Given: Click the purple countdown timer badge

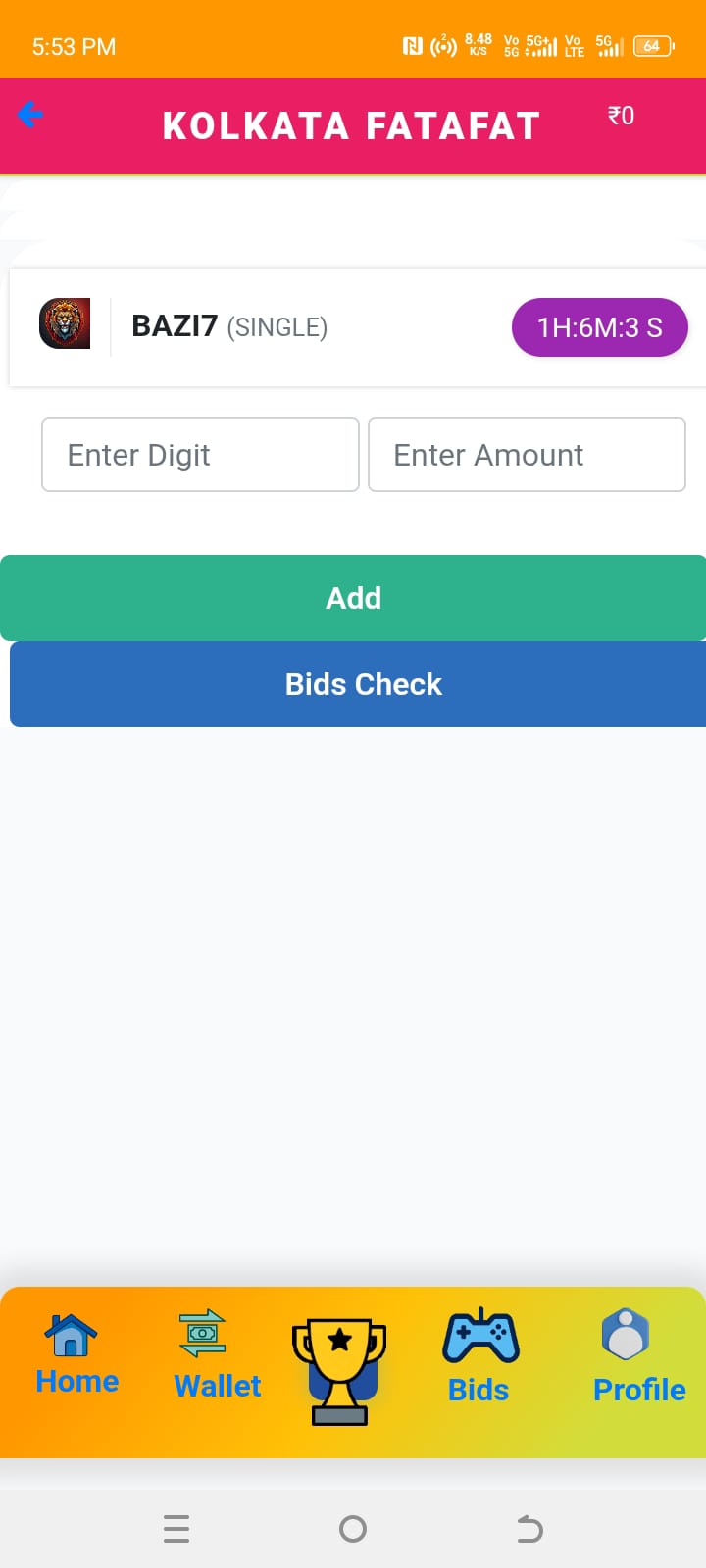Looking at the screenshot, I should click(x=599, y=327).
